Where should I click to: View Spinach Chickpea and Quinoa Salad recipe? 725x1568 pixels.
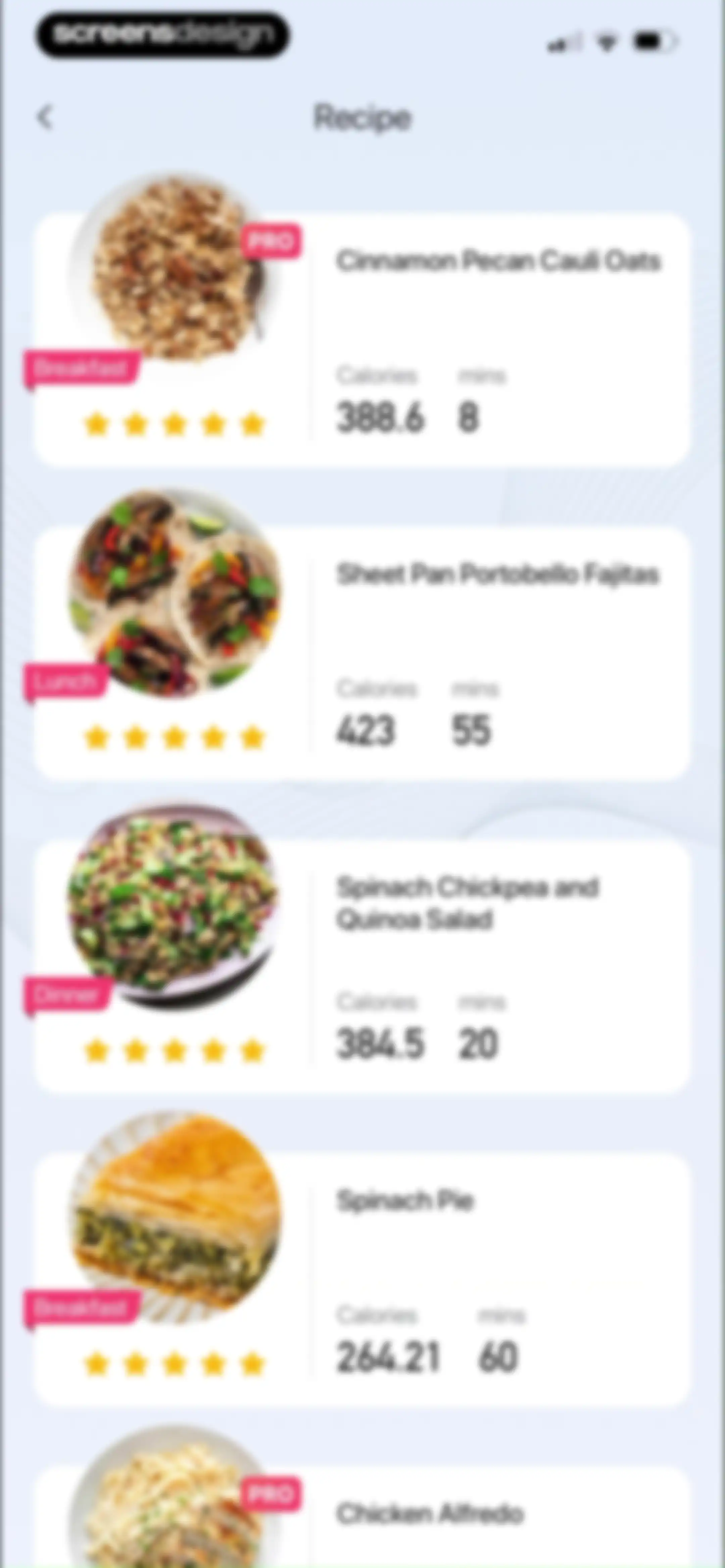click(x=362, y=967)
